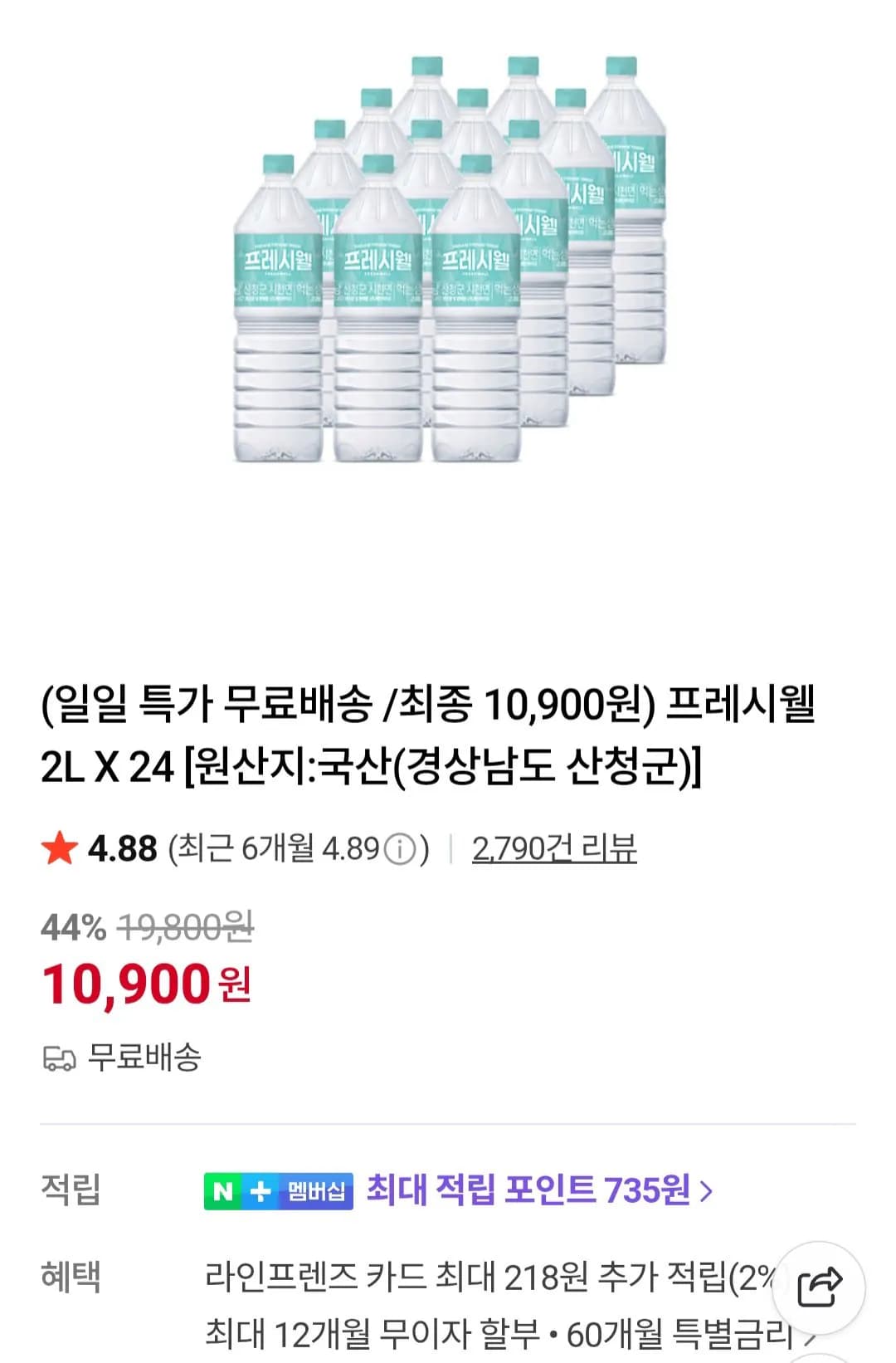
Task: Tap the free shipping truck icon
Action: tap(58, 1057)
